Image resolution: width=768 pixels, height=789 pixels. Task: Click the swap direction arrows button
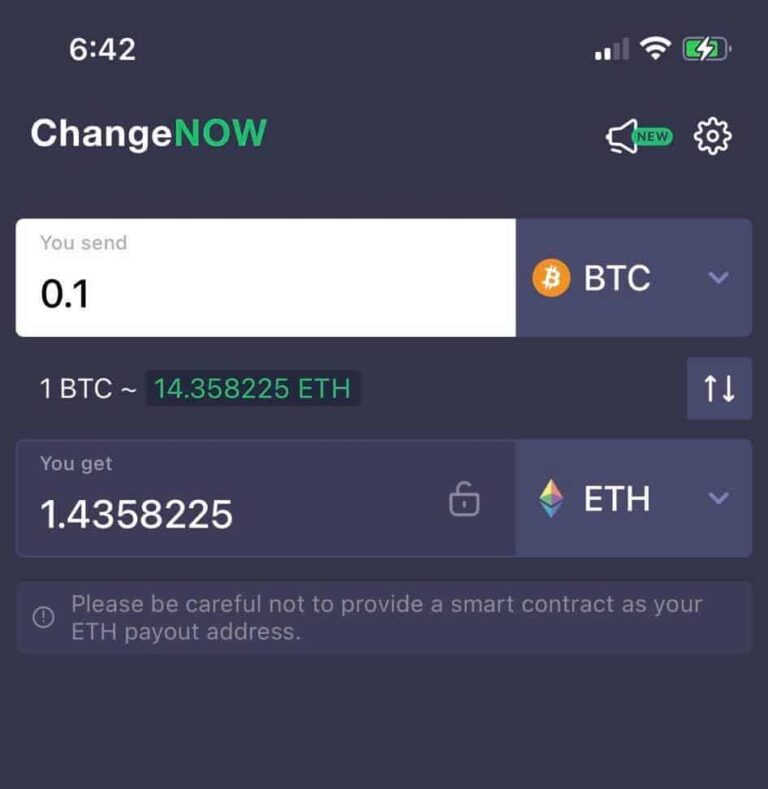pos(720,389)
